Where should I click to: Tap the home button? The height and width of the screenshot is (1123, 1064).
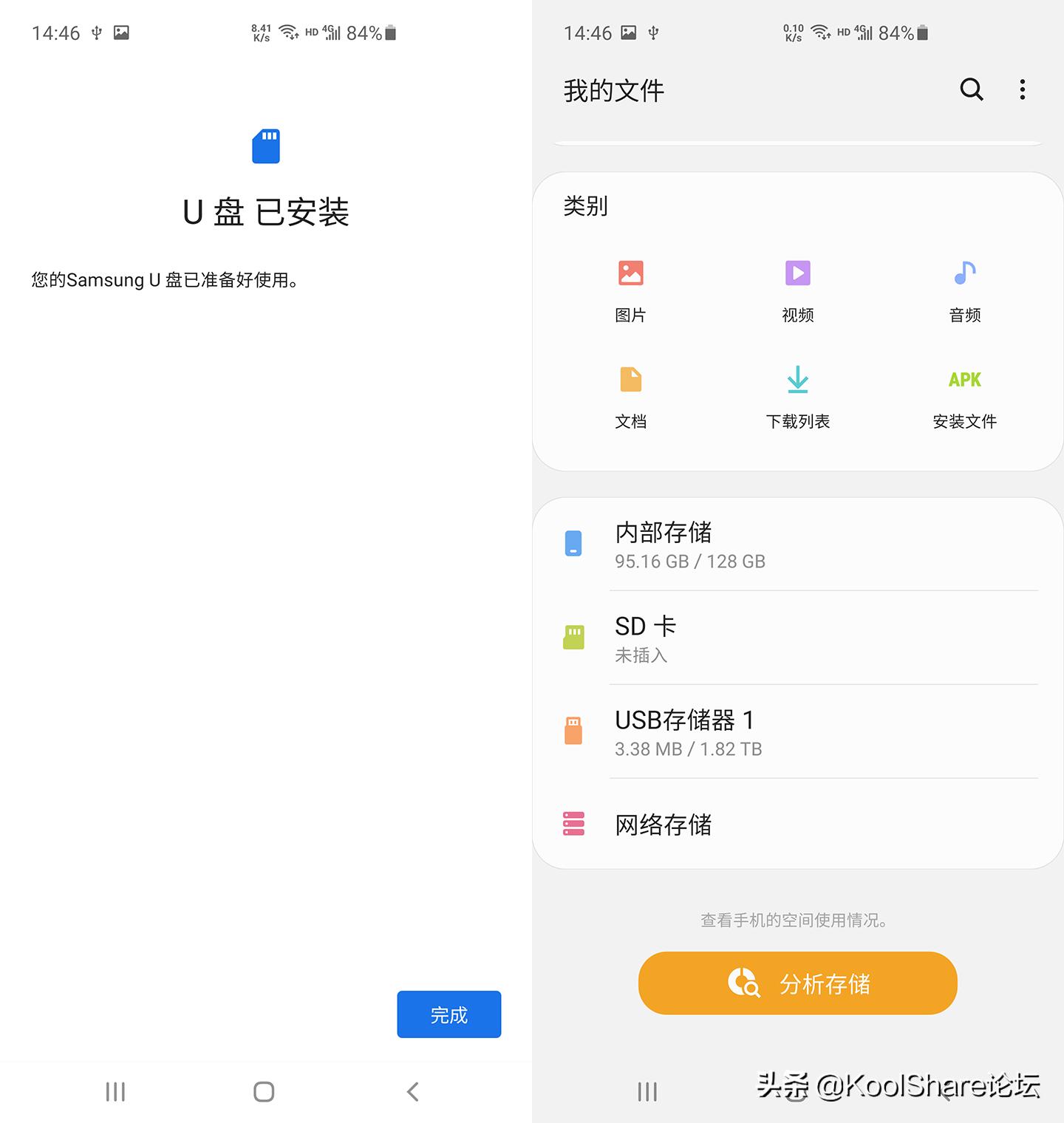tap(264, 1091)
